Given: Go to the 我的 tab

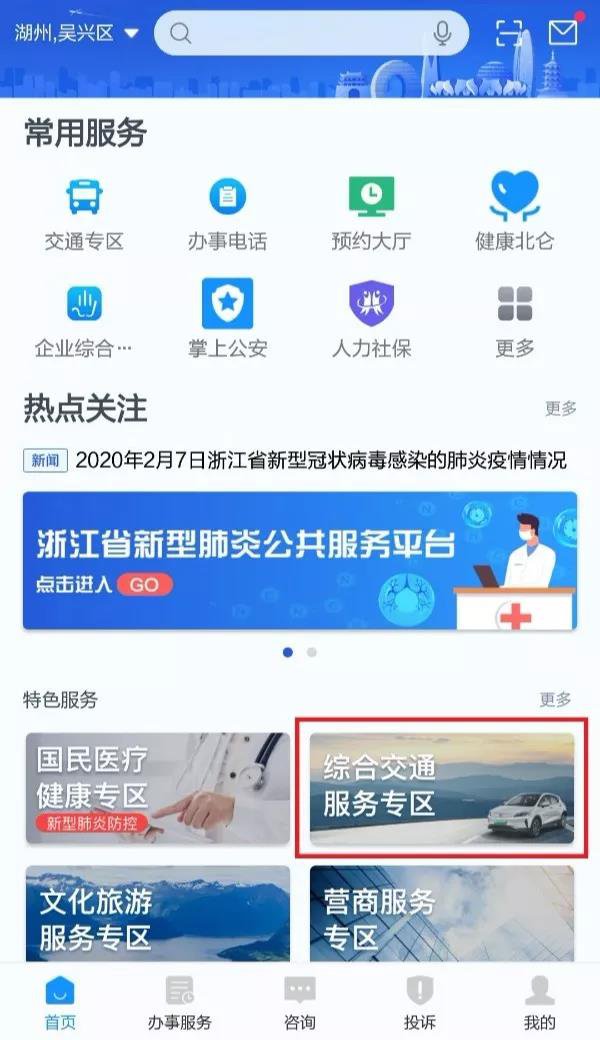Looking at the screenshot, I should (x=539, y=1003).
